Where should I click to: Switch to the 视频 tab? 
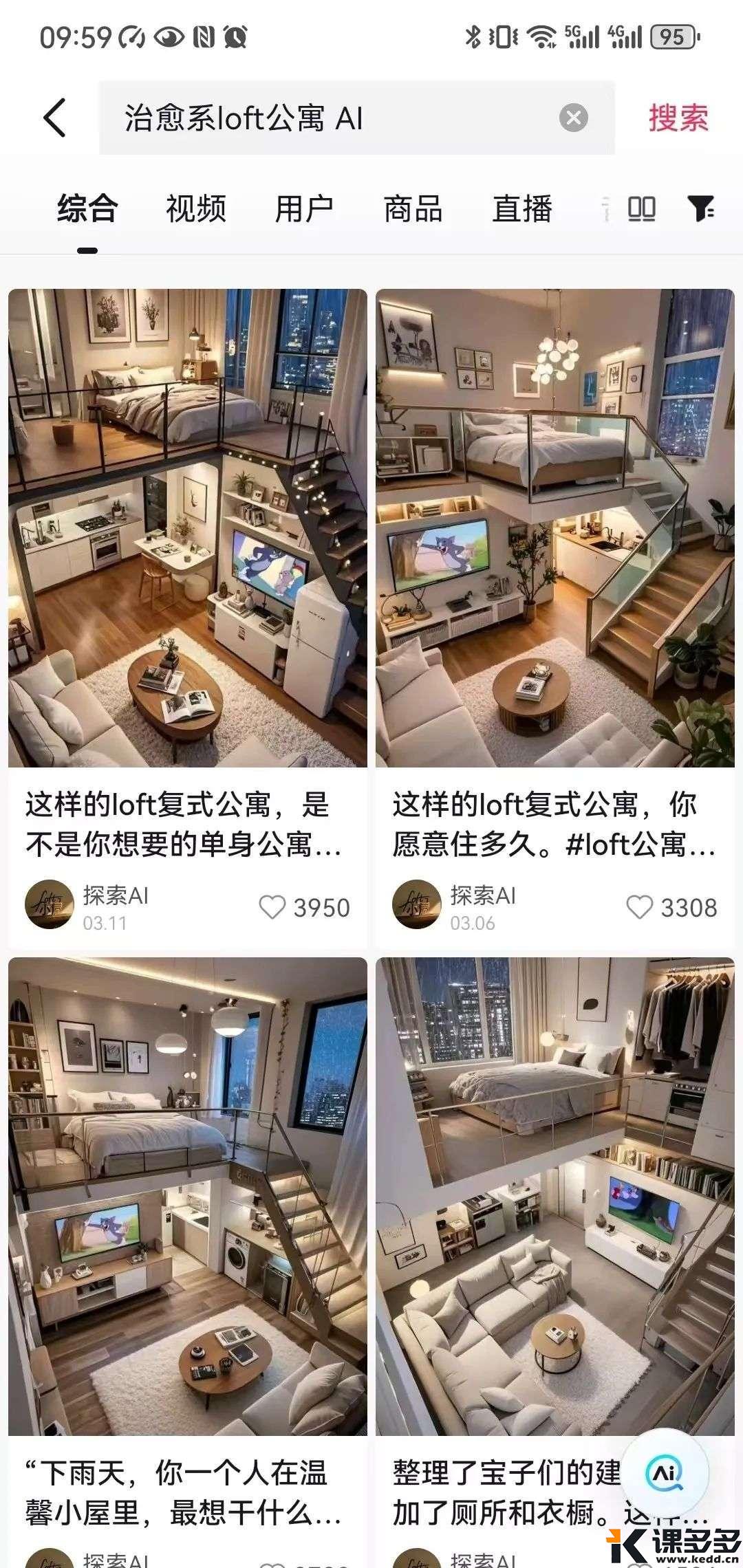point(196,208)
